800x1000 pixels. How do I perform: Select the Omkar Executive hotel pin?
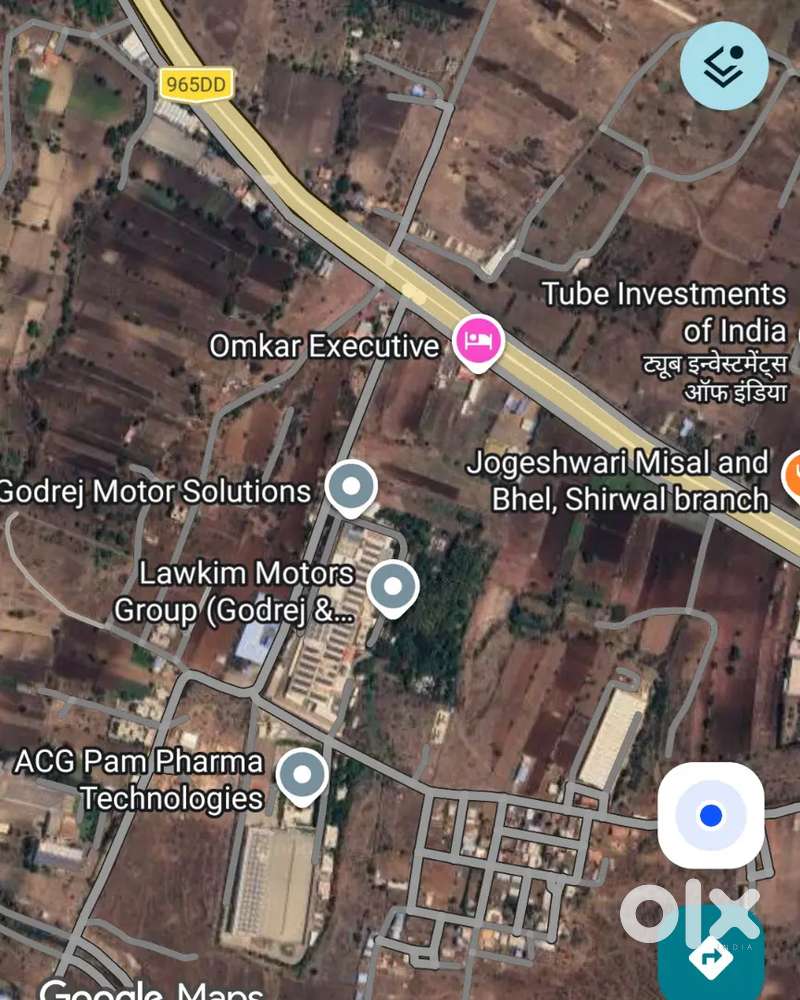click(478, 342)
